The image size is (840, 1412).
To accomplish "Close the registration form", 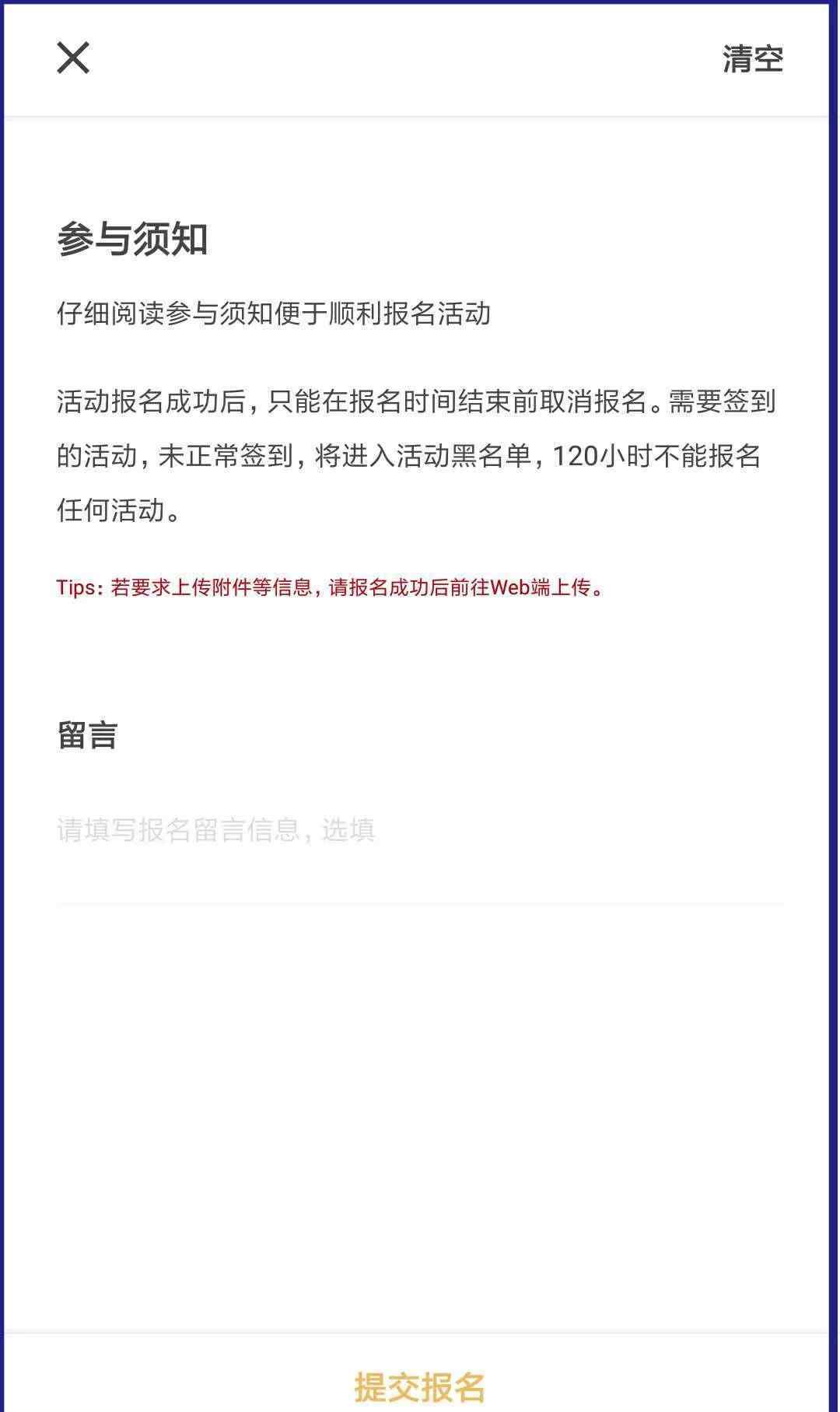I will [73, 58].
